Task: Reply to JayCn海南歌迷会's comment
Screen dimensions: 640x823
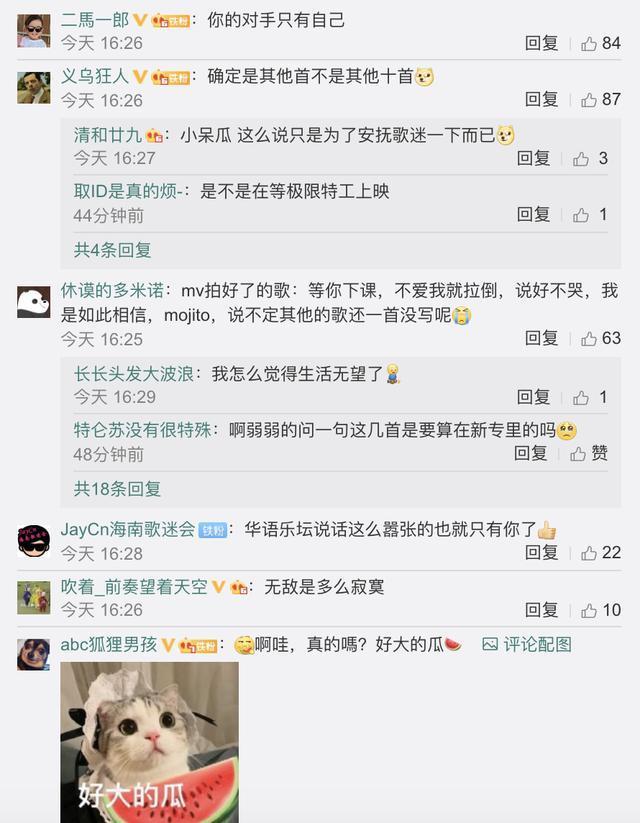Action: (x=541, y=552)
